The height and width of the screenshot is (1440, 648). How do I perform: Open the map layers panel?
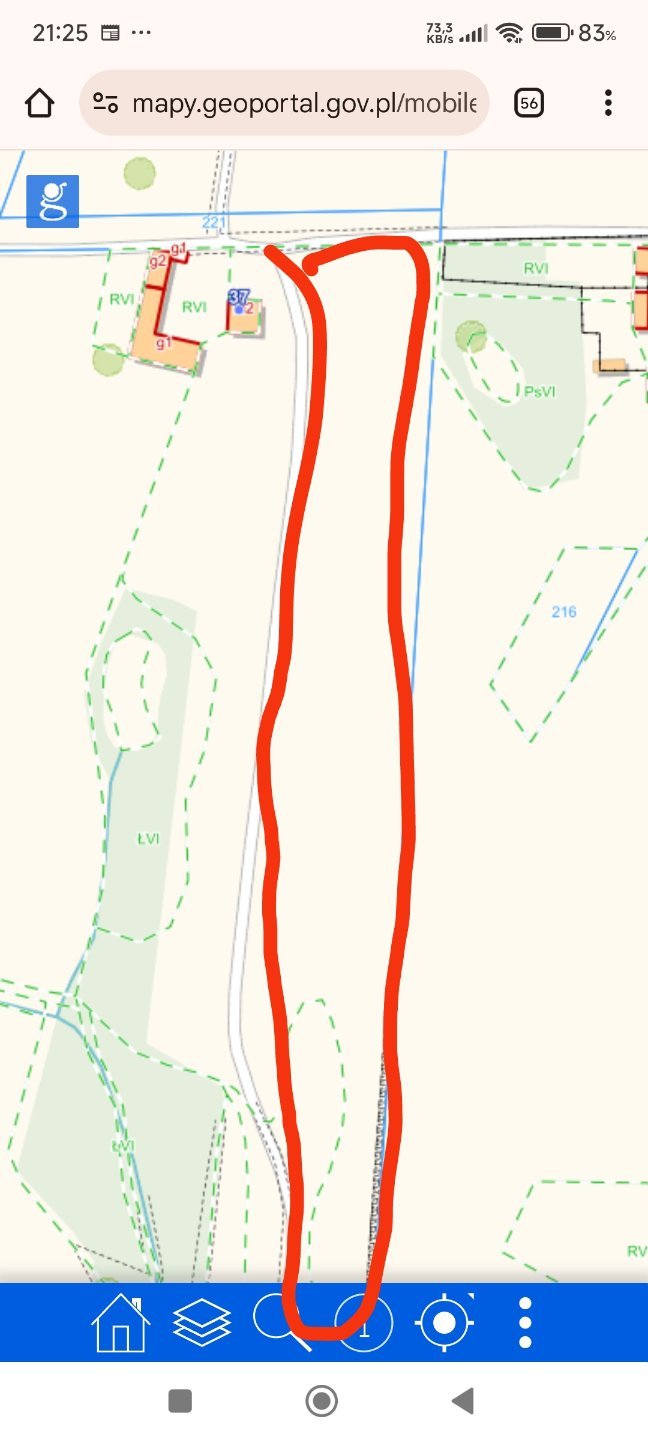pos(202,1323)
